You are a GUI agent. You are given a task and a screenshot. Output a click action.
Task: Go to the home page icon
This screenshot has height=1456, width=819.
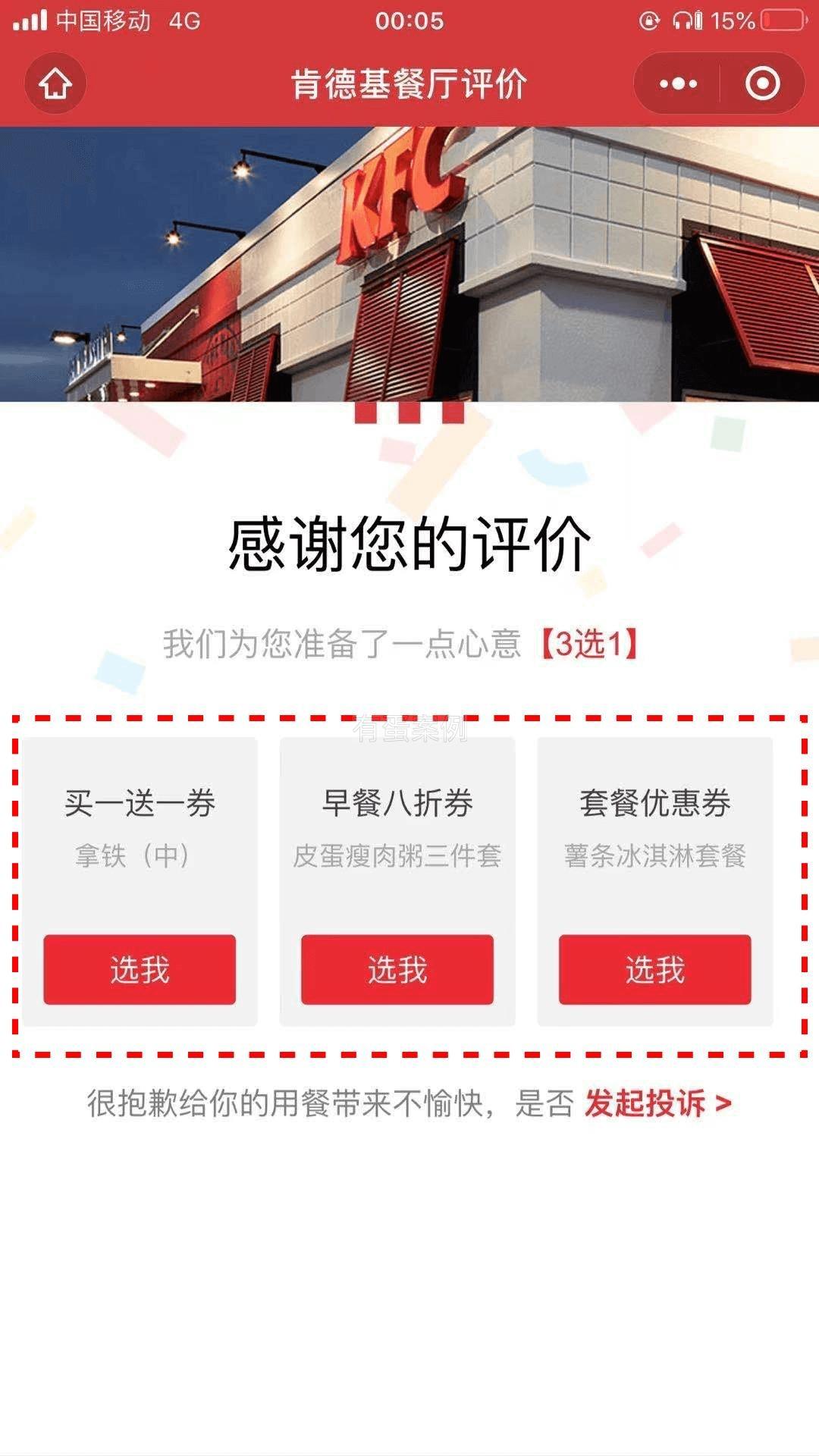55,83
